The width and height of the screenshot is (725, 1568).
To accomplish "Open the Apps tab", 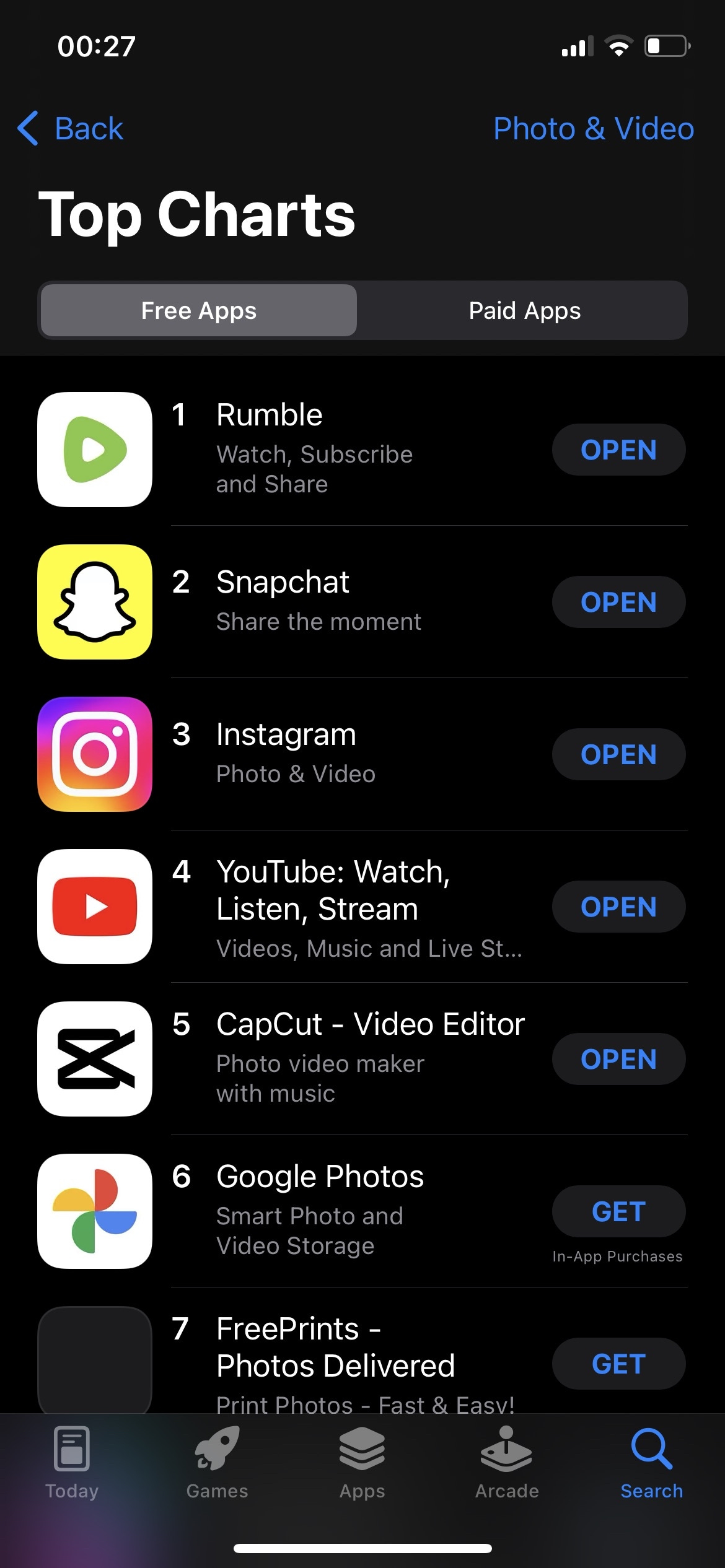I will click(x=362, y=1463).
